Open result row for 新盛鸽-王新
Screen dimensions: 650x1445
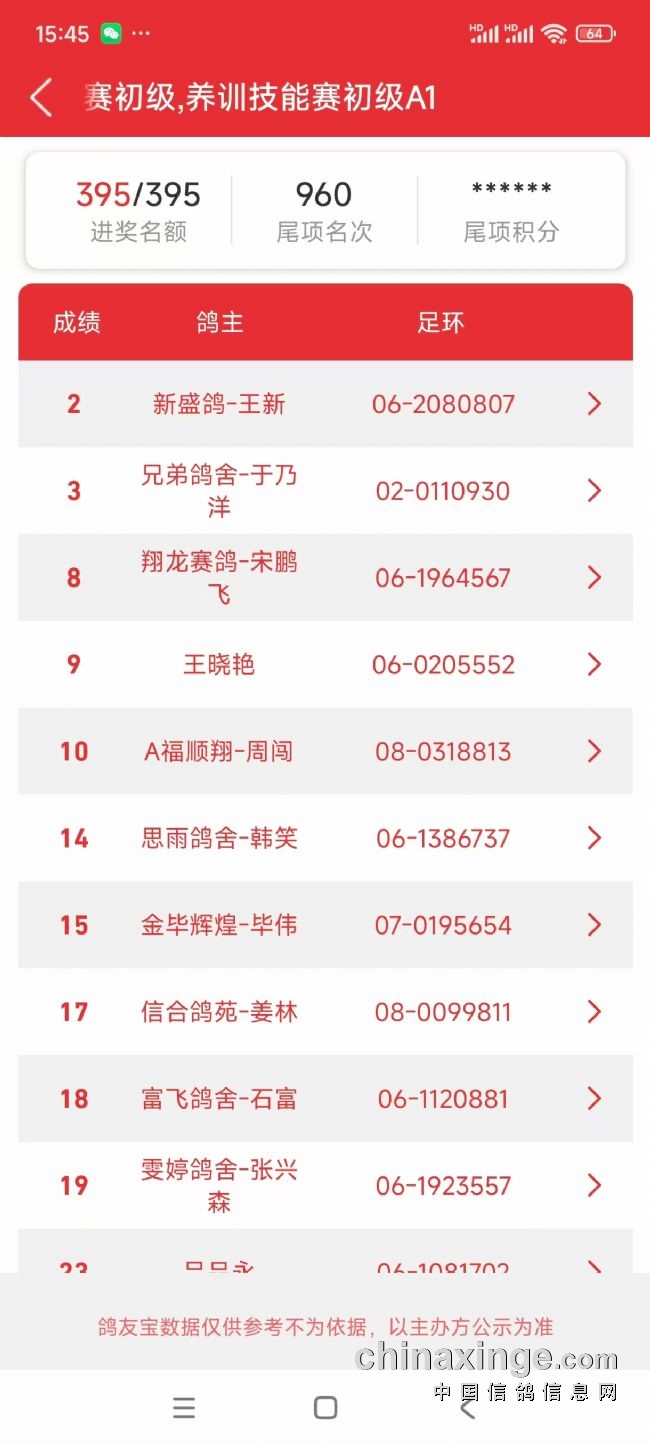pos(325,404)
